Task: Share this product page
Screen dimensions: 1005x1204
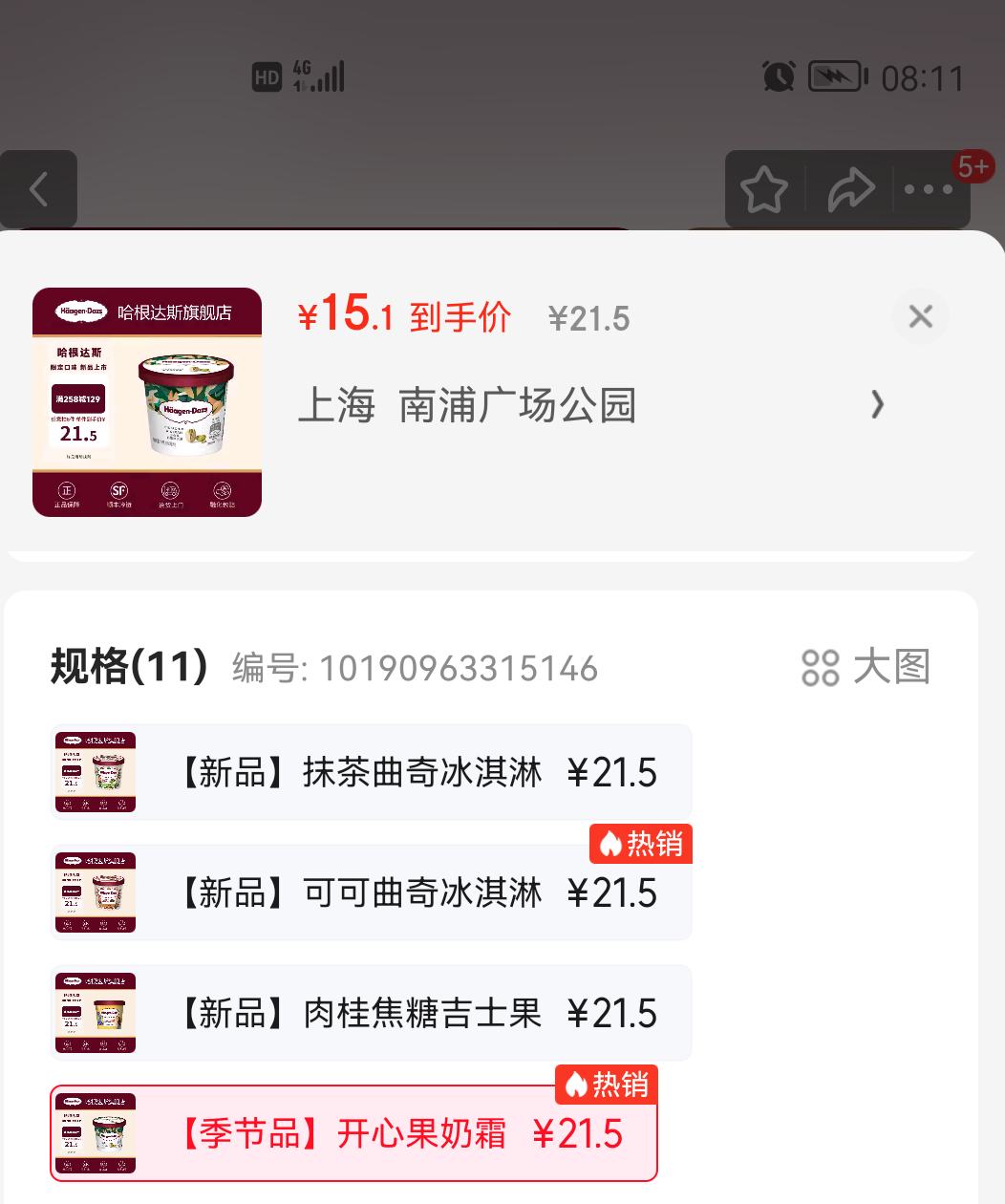Action: coord(850,189)
